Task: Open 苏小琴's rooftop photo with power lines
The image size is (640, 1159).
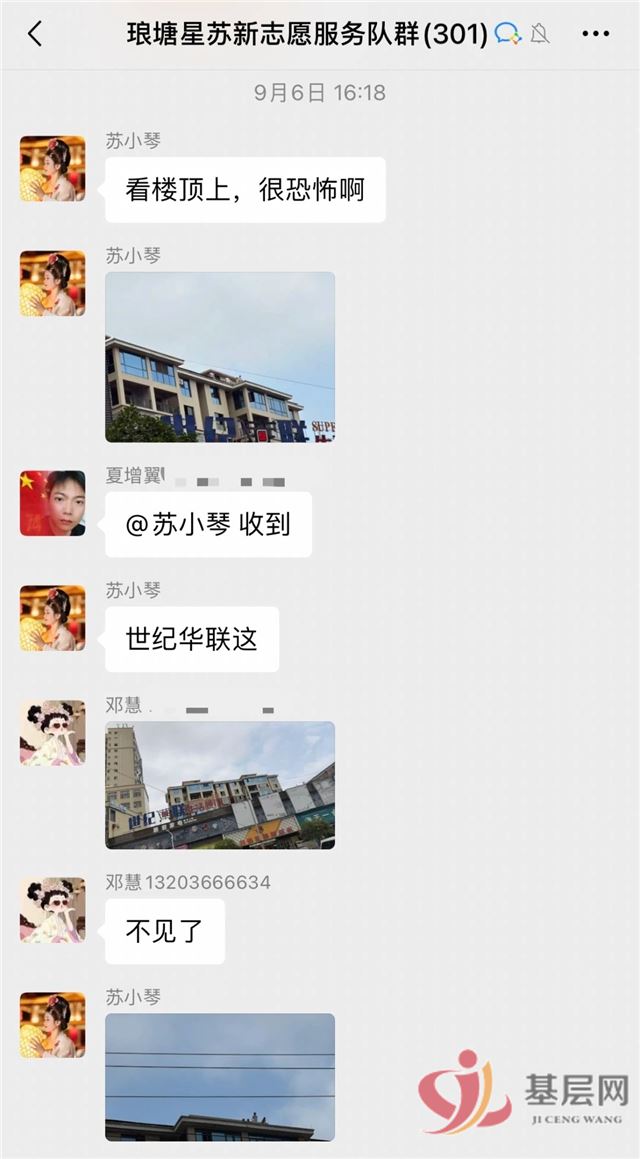Action: pos(220,1077)
